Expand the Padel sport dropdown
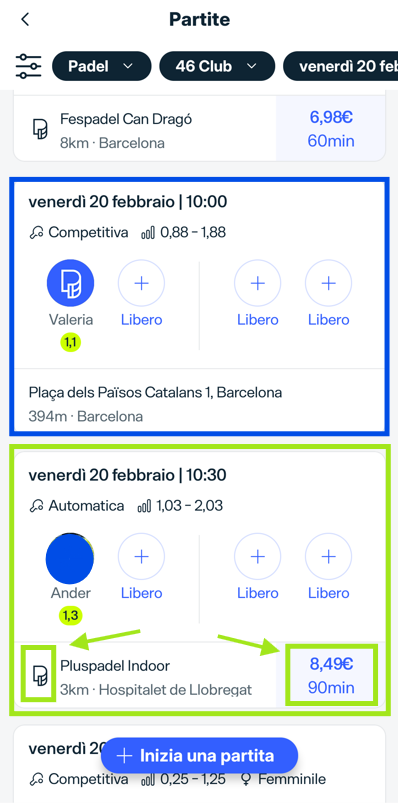The height and width of the screenshot is (803, 398). (x=101, y=66)
